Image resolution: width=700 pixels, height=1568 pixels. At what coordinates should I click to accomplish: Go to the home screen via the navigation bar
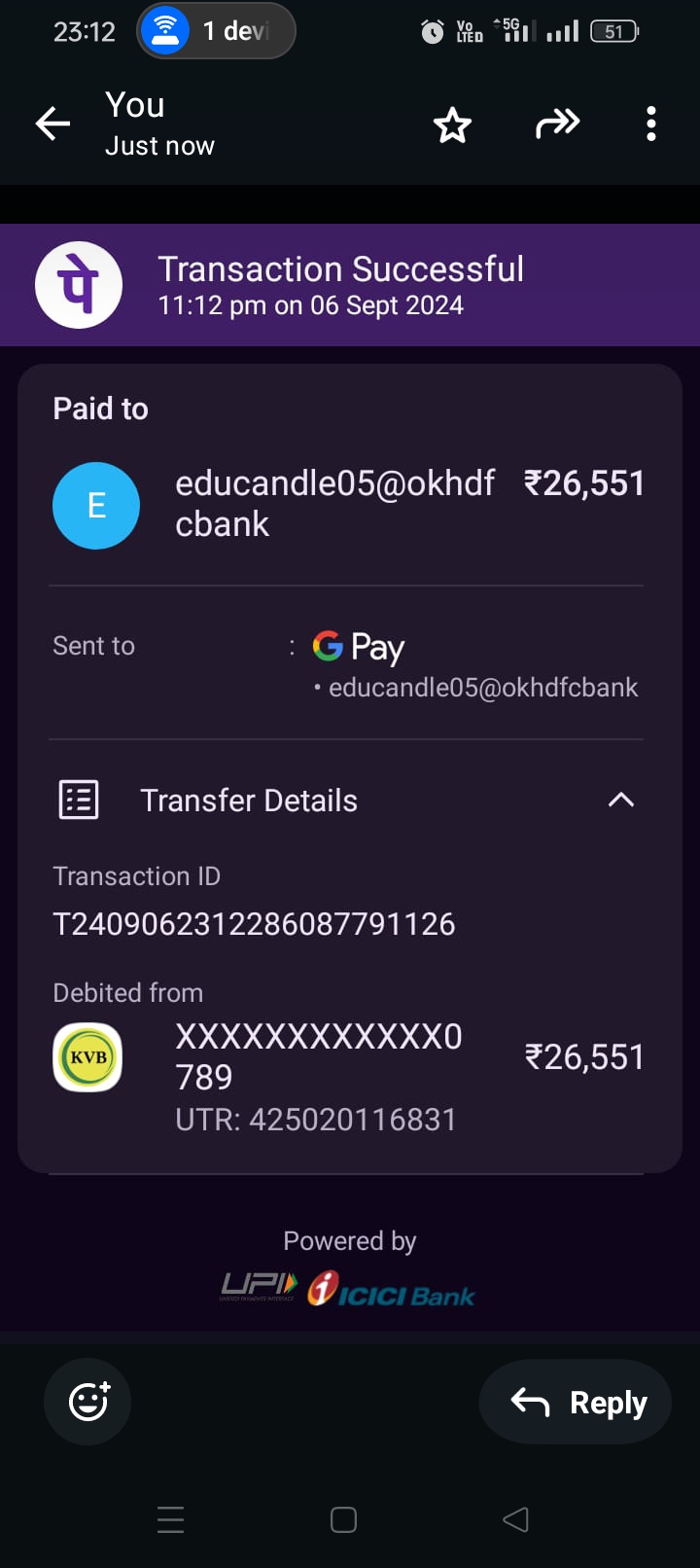[343, 1519]
